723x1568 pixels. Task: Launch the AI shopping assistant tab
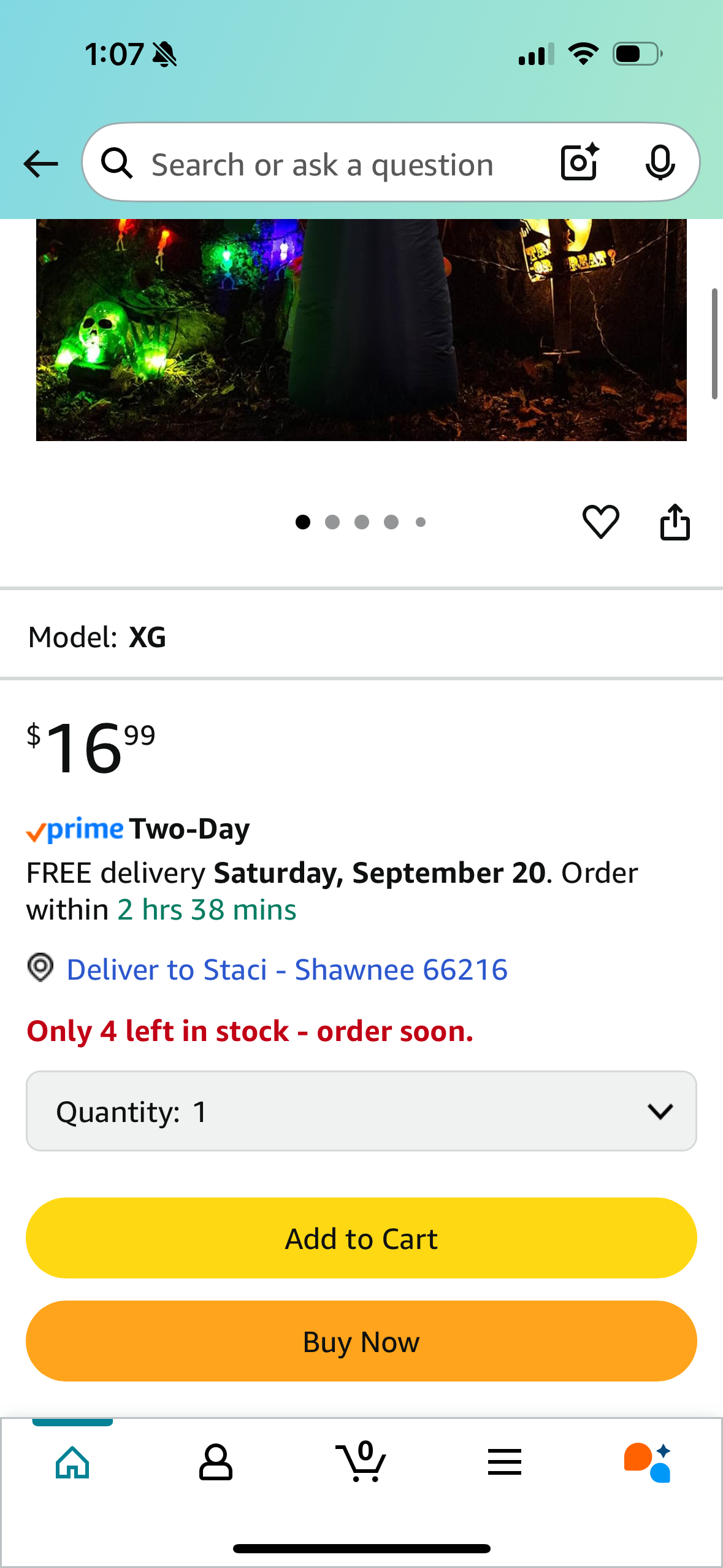[x=648, y=1462]
